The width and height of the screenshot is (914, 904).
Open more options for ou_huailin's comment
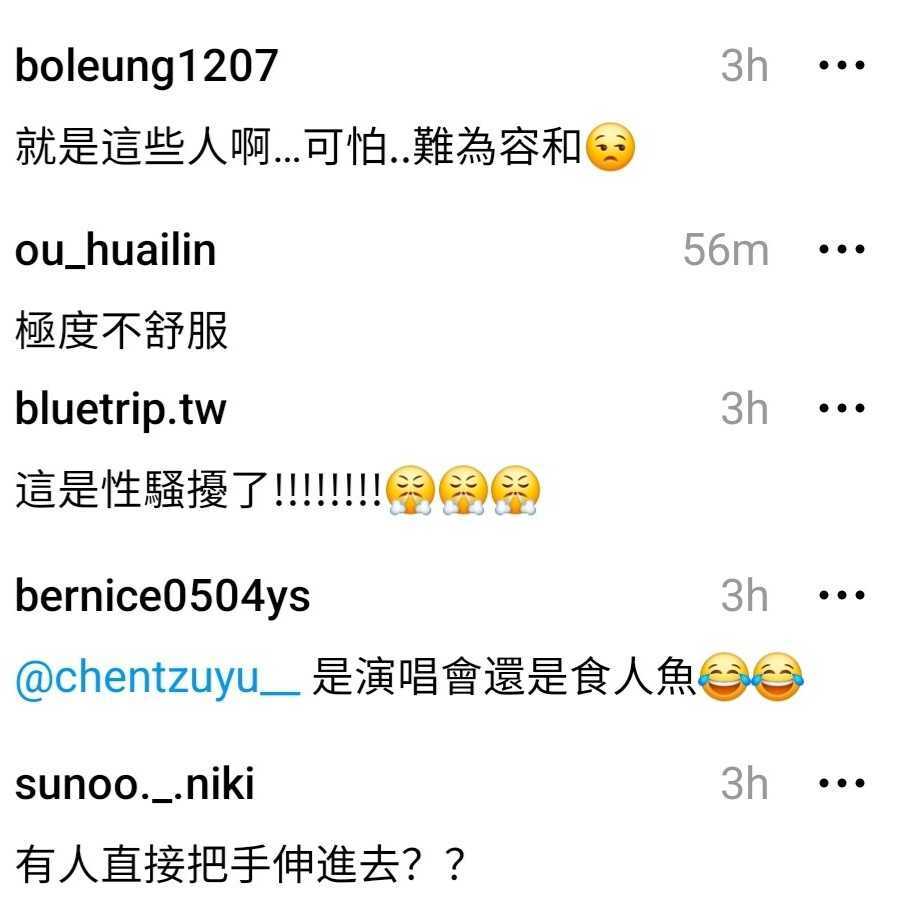click(841, 250)
